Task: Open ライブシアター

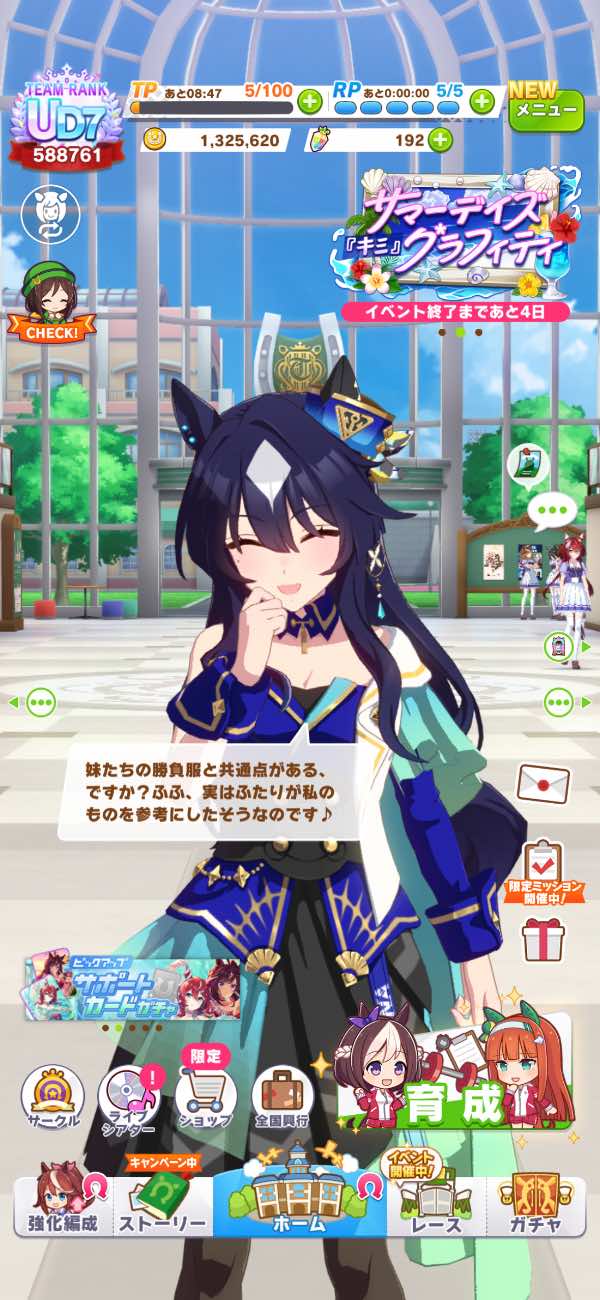Action: tap(128, 1101)
